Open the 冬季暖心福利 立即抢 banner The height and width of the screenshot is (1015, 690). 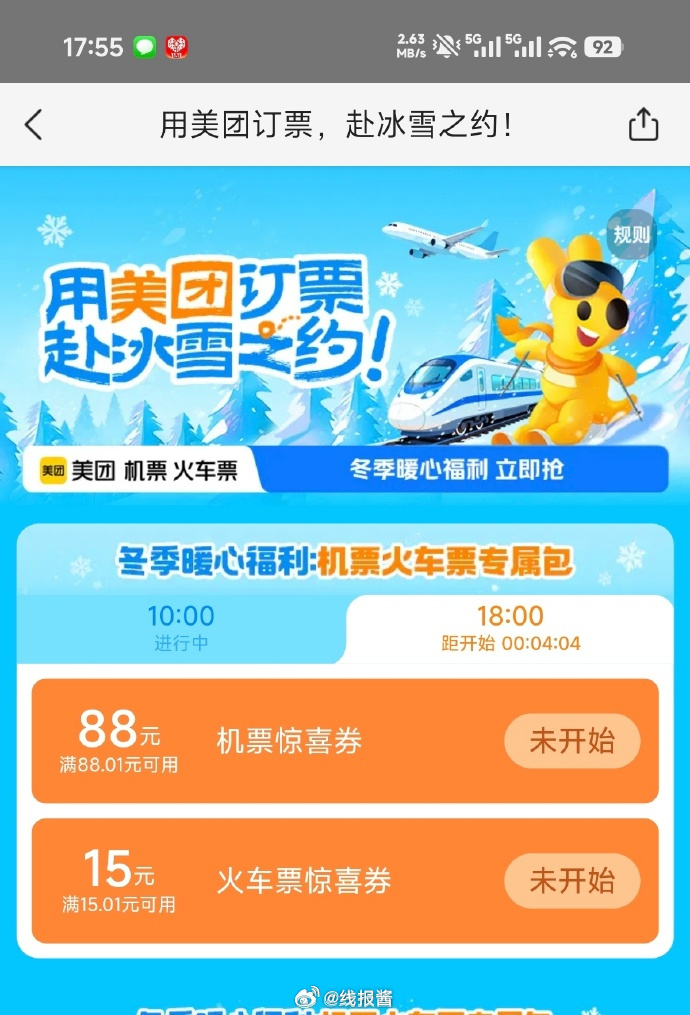[x=457, y=469]
